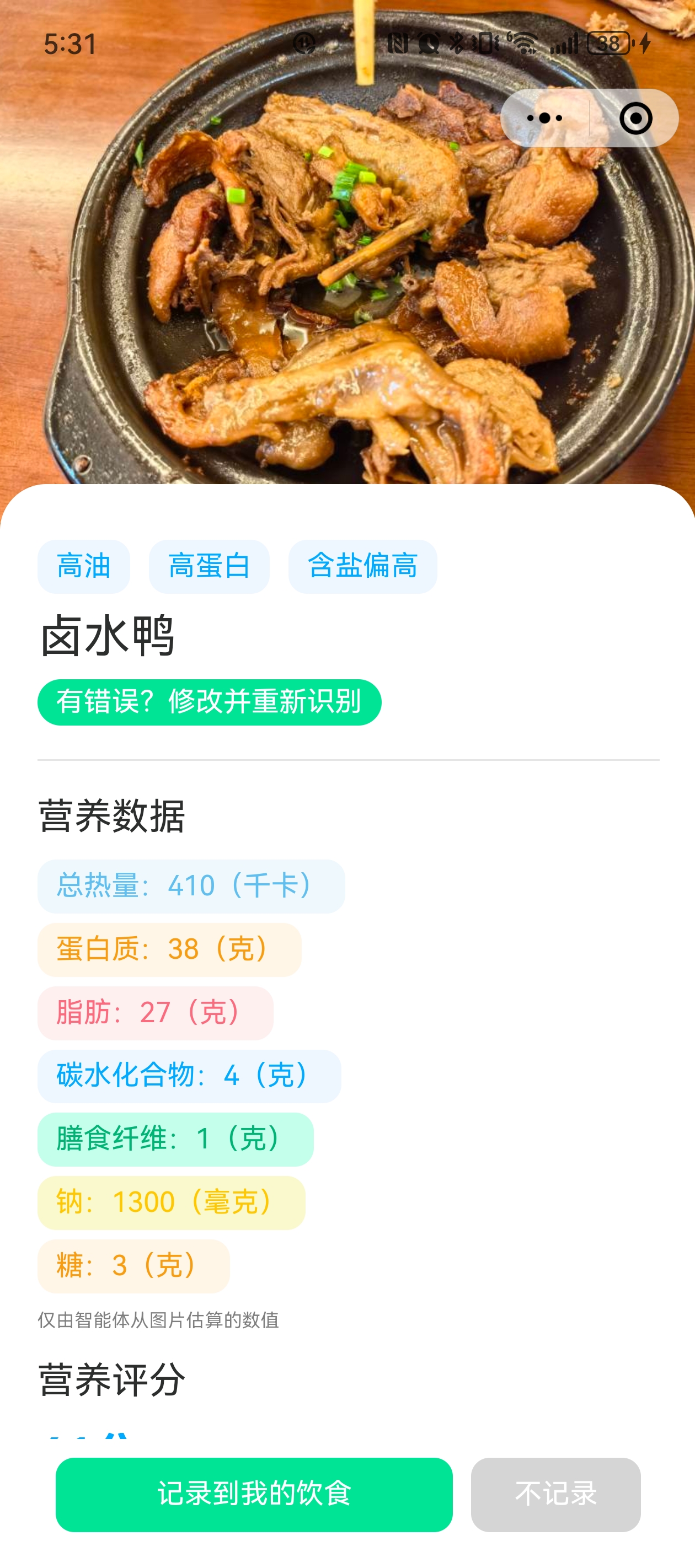Close the mini program via target icon
Image resolution: width=695 pixels, height=1568 pixels.
635,118
